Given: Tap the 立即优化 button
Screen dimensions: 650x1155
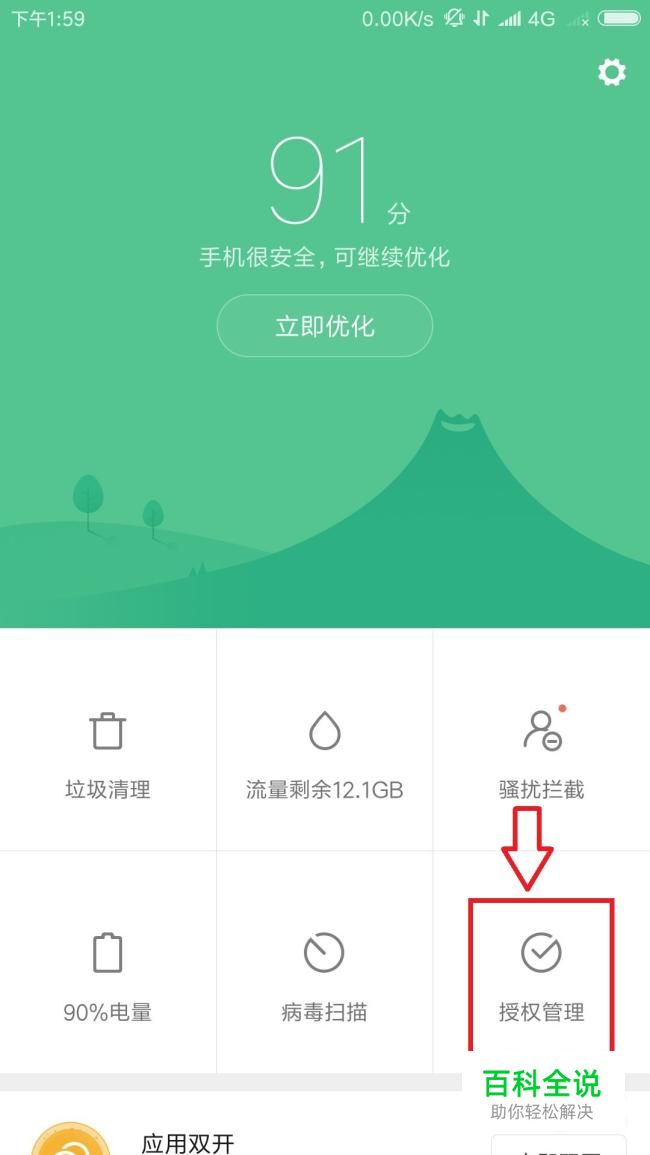Looking at the screenshot, I should click(x=324, y=326).
